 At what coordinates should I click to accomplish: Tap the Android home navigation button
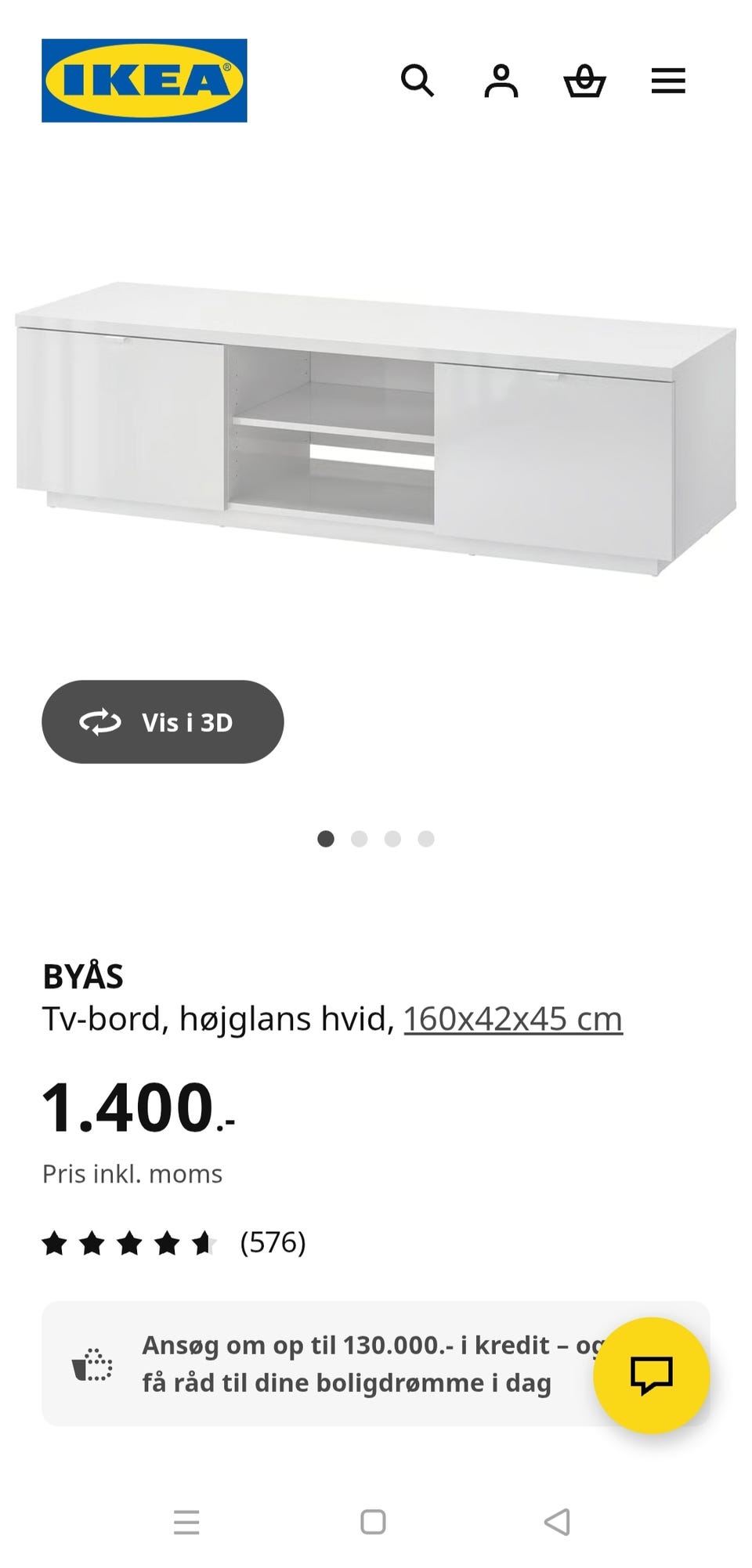[x=374, y=1521]
